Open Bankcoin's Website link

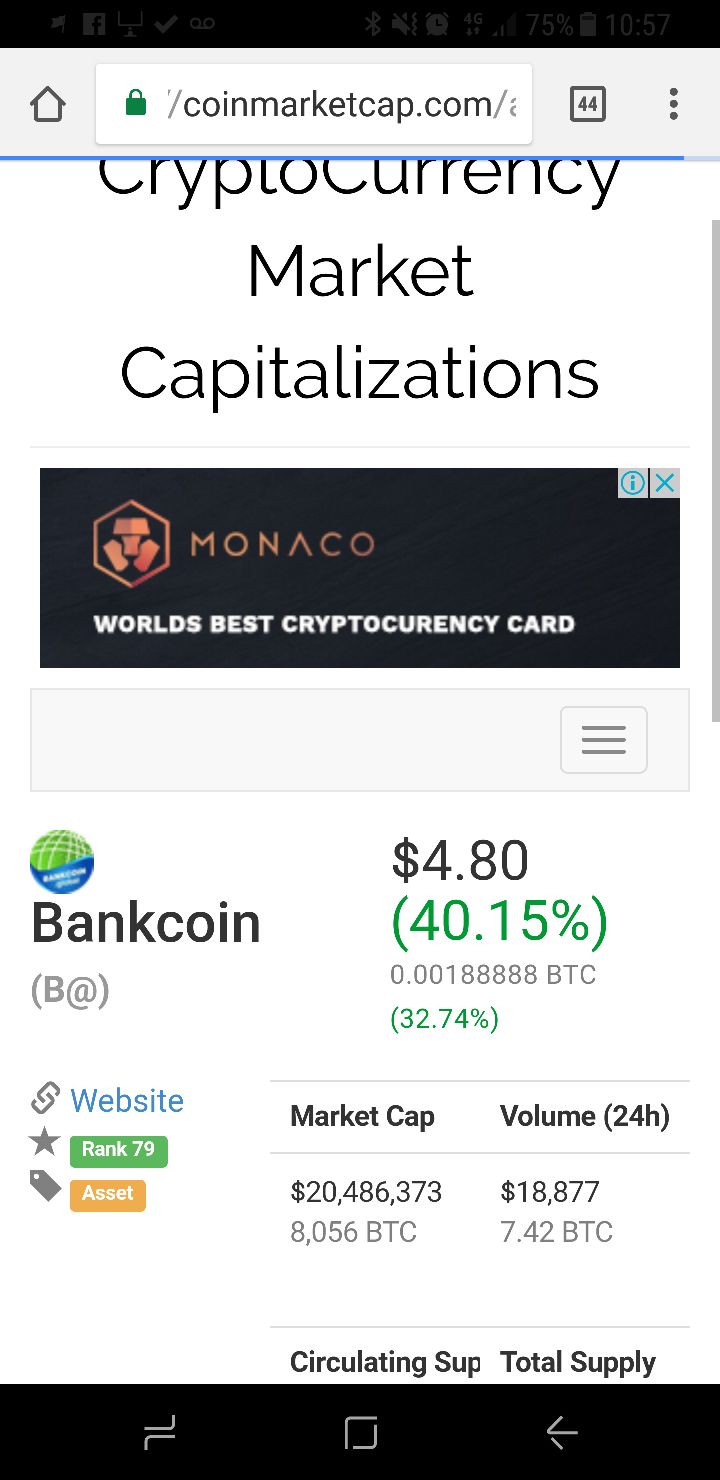(127, 1100)
